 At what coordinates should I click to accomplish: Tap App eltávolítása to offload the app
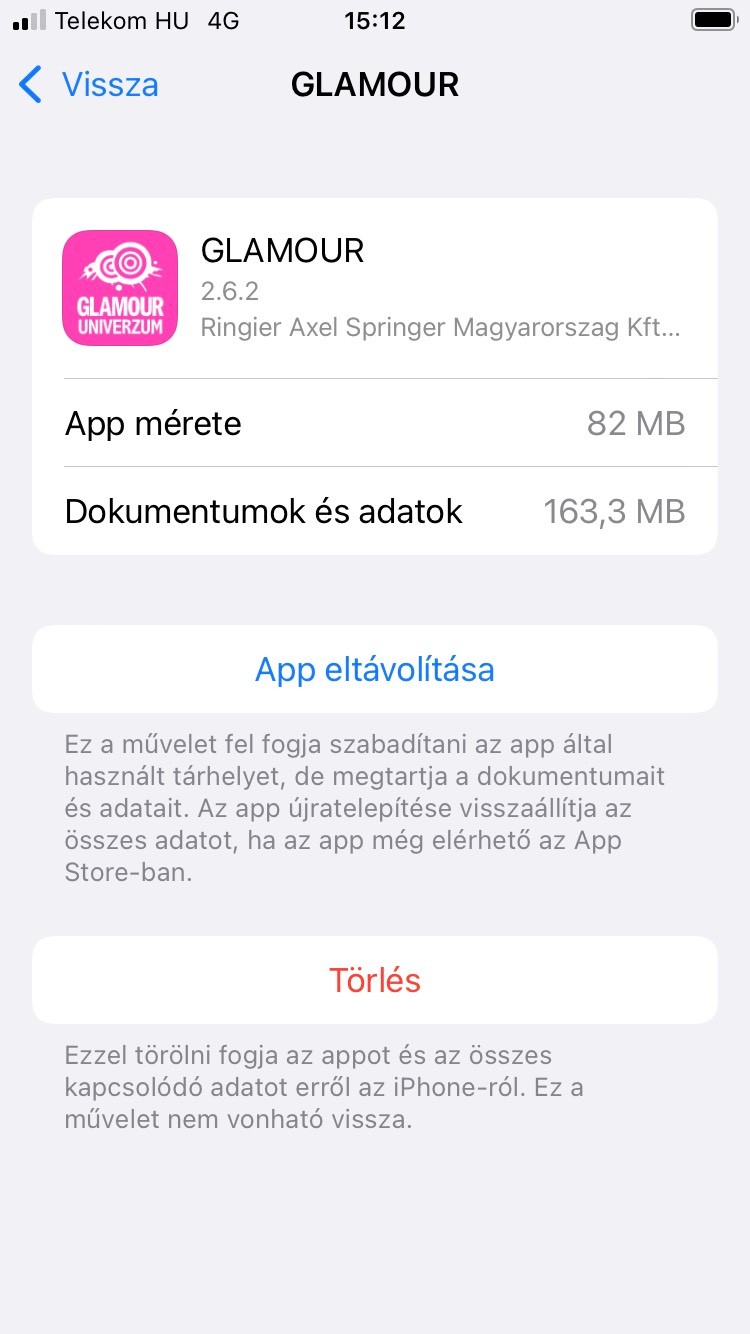click(x=375, y=669)
